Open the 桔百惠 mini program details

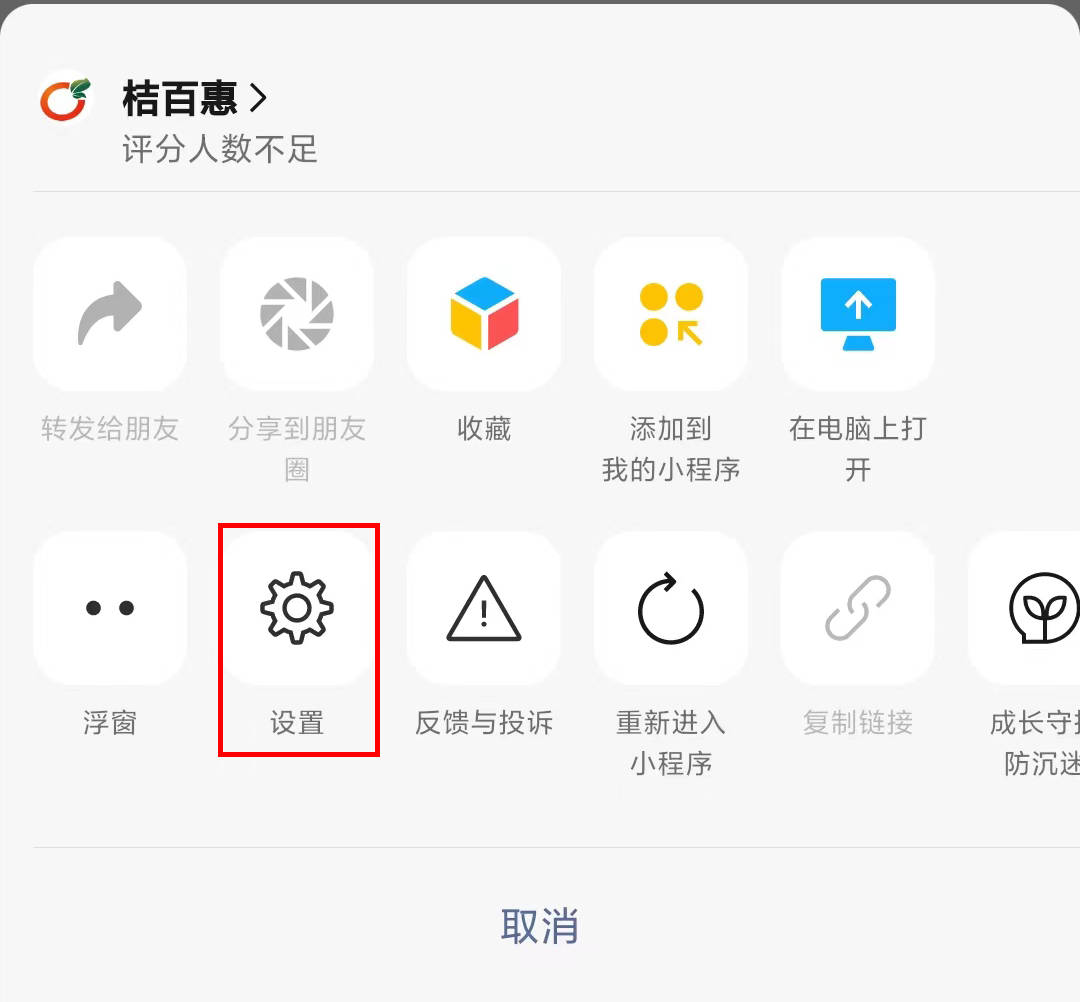pos(195,99)
